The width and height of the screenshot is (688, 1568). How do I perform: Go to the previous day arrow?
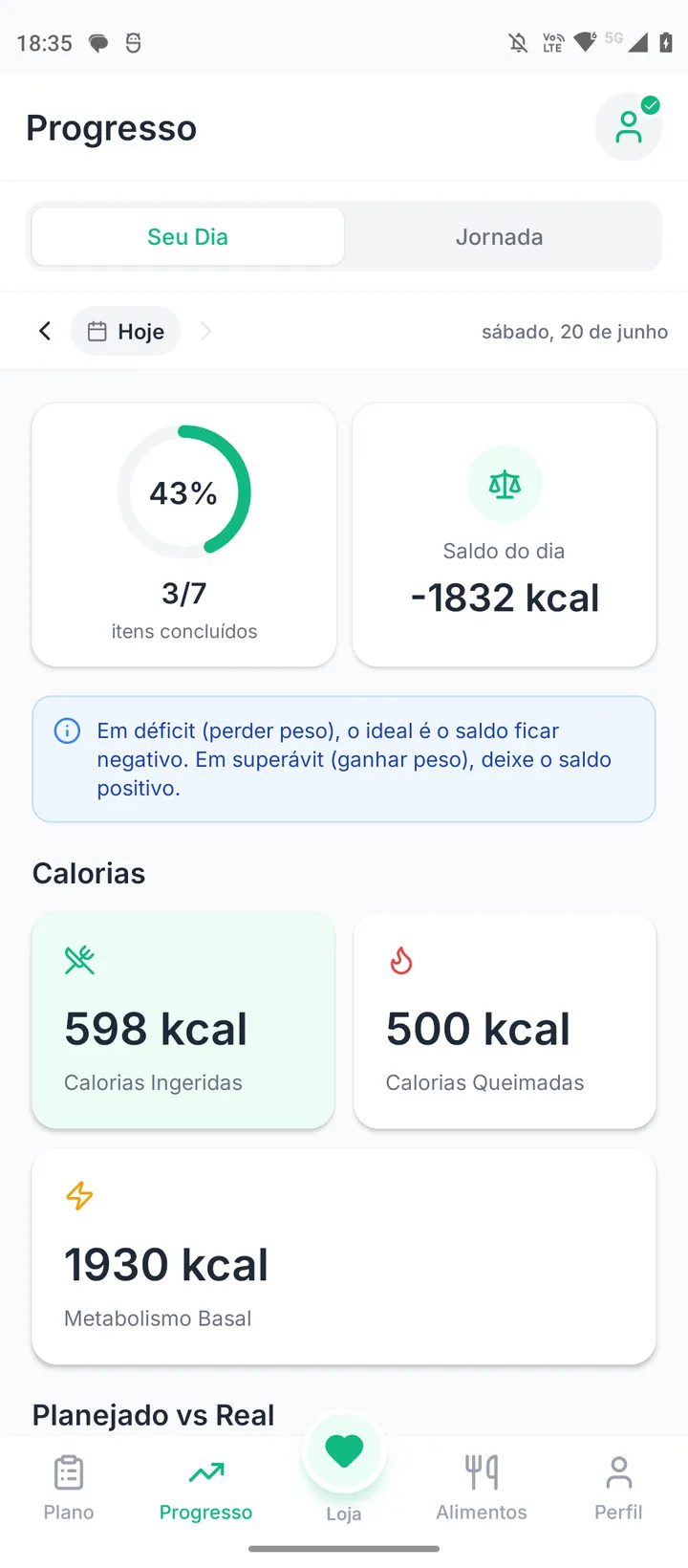45,331
